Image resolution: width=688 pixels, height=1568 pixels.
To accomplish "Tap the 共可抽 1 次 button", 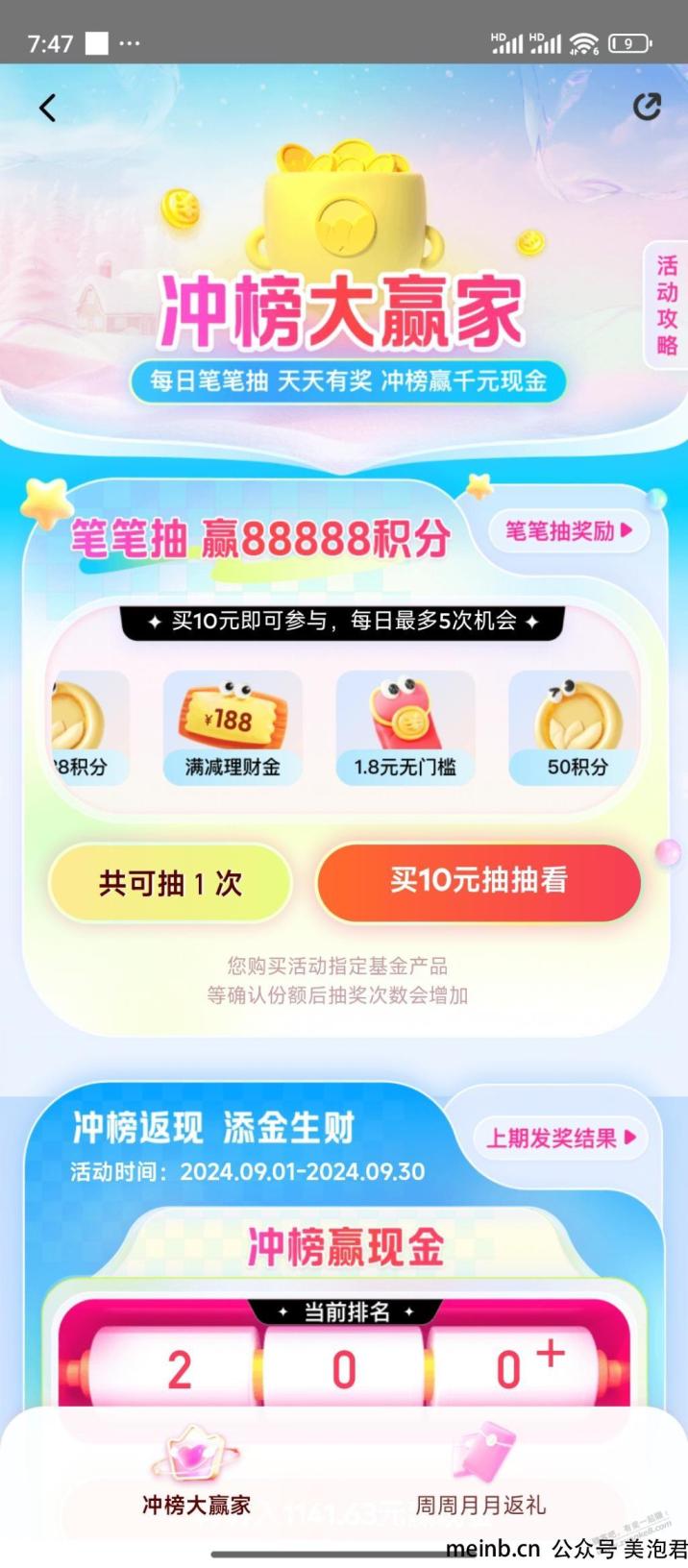I will (170, 883).
